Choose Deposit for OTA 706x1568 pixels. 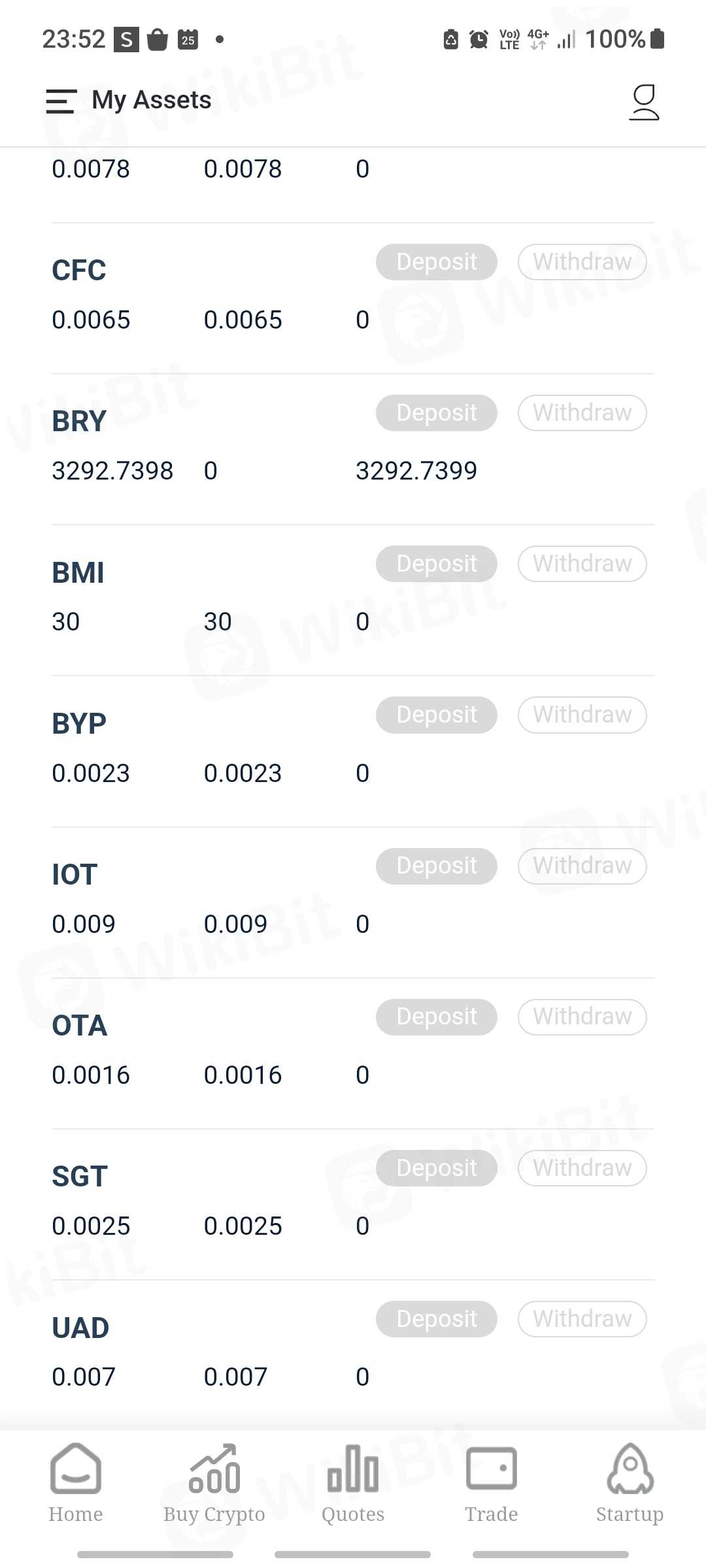[436, 1017]
